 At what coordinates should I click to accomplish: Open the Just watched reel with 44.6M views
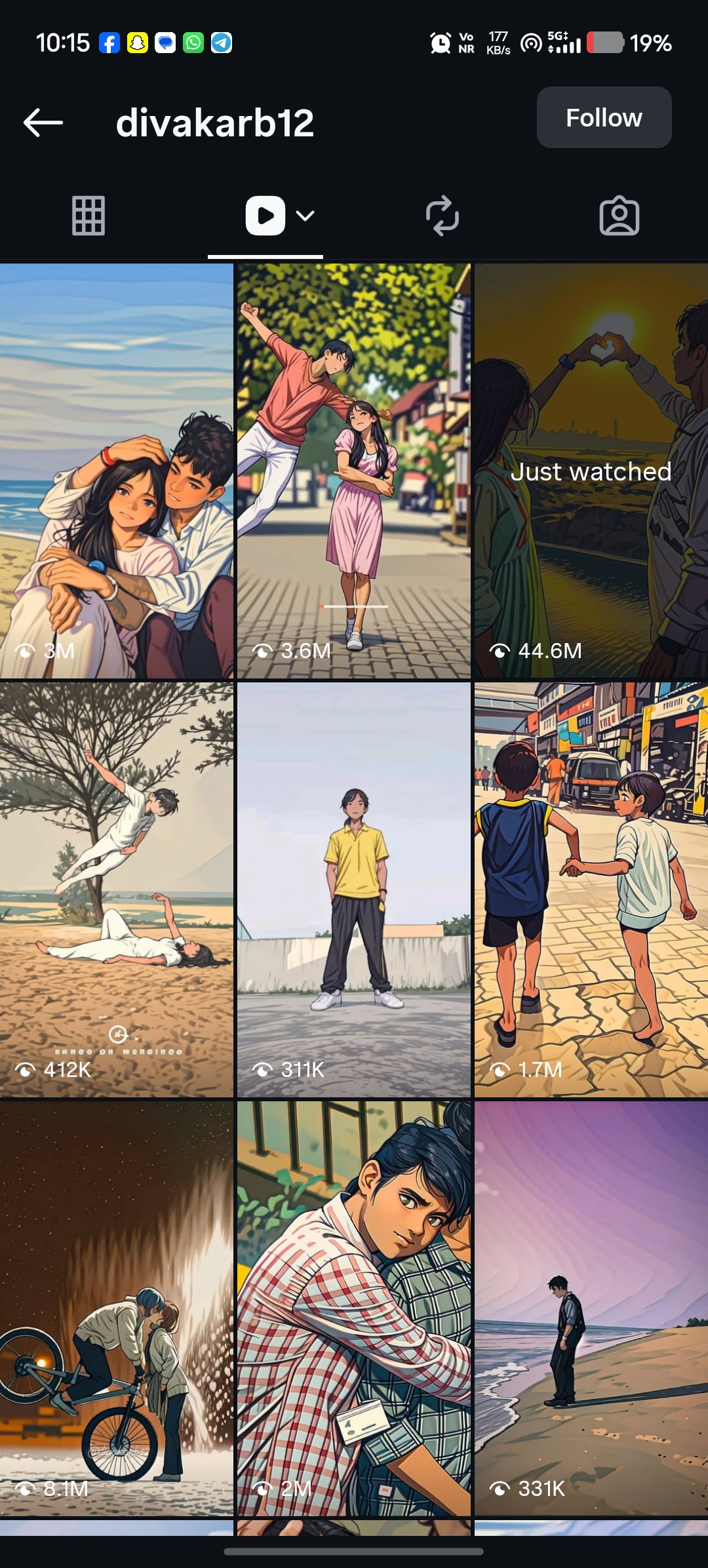tap(591, 471)
